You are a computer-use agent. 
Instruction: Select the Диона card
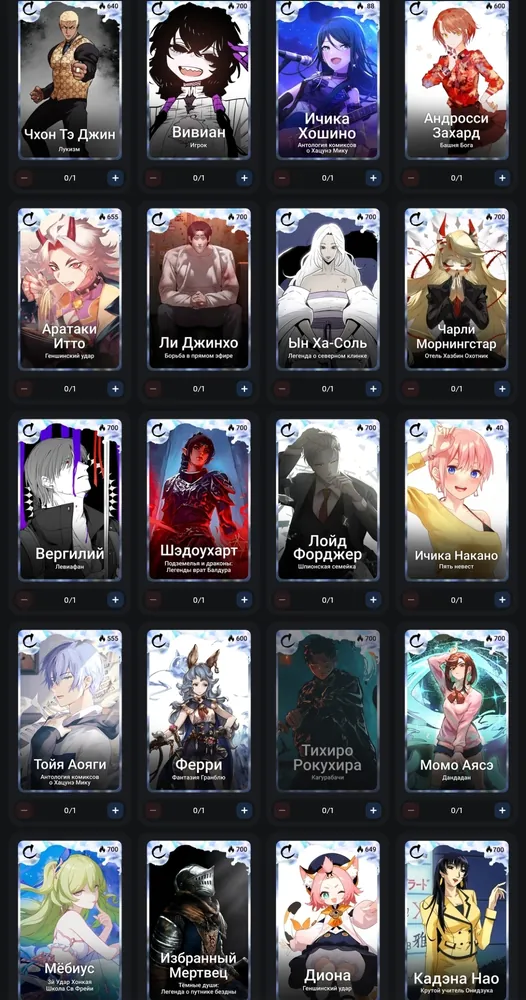click(328, 920)
